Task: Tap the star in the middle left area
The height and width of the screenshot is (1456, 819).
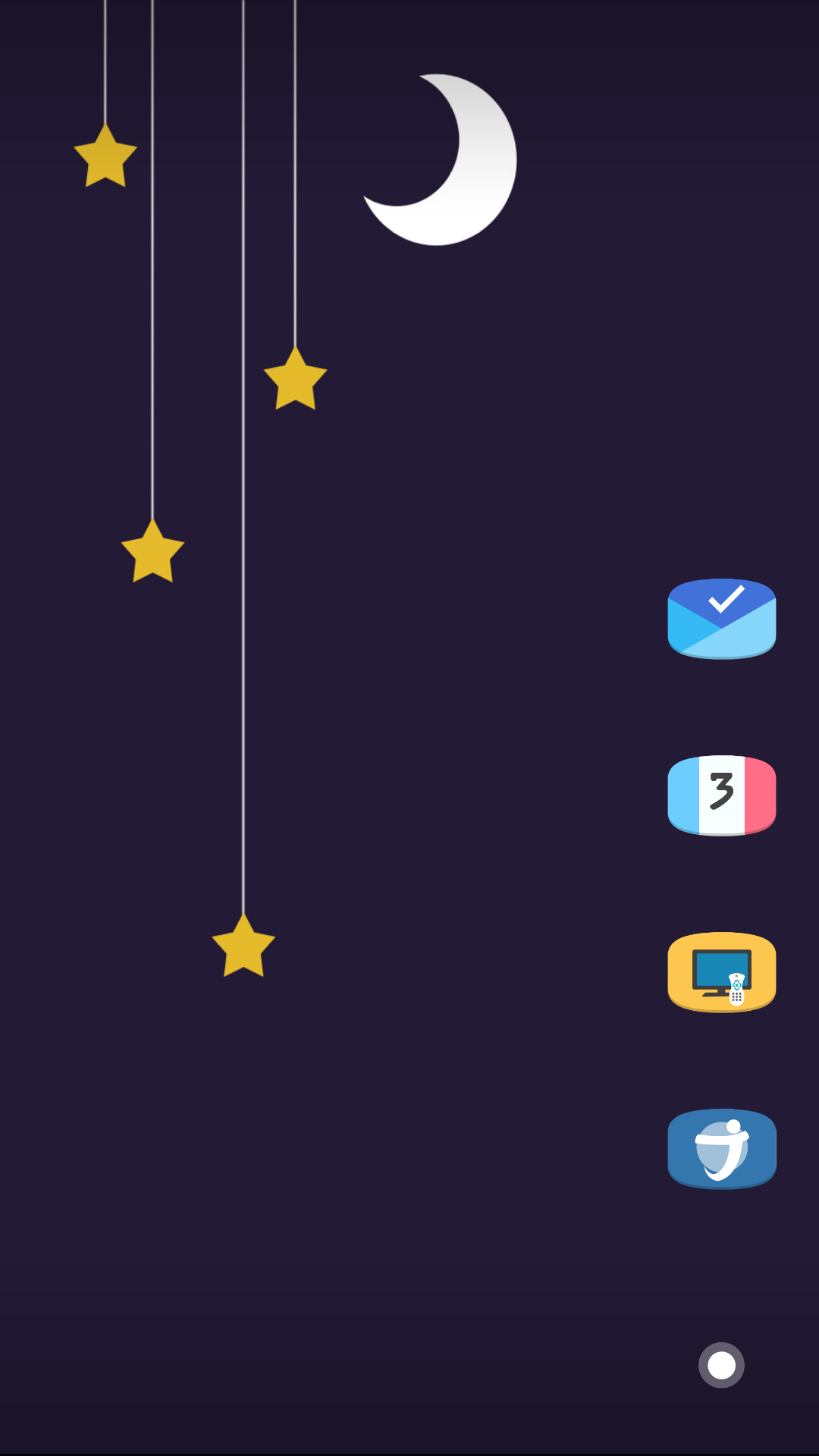Action: coord(152,551)
